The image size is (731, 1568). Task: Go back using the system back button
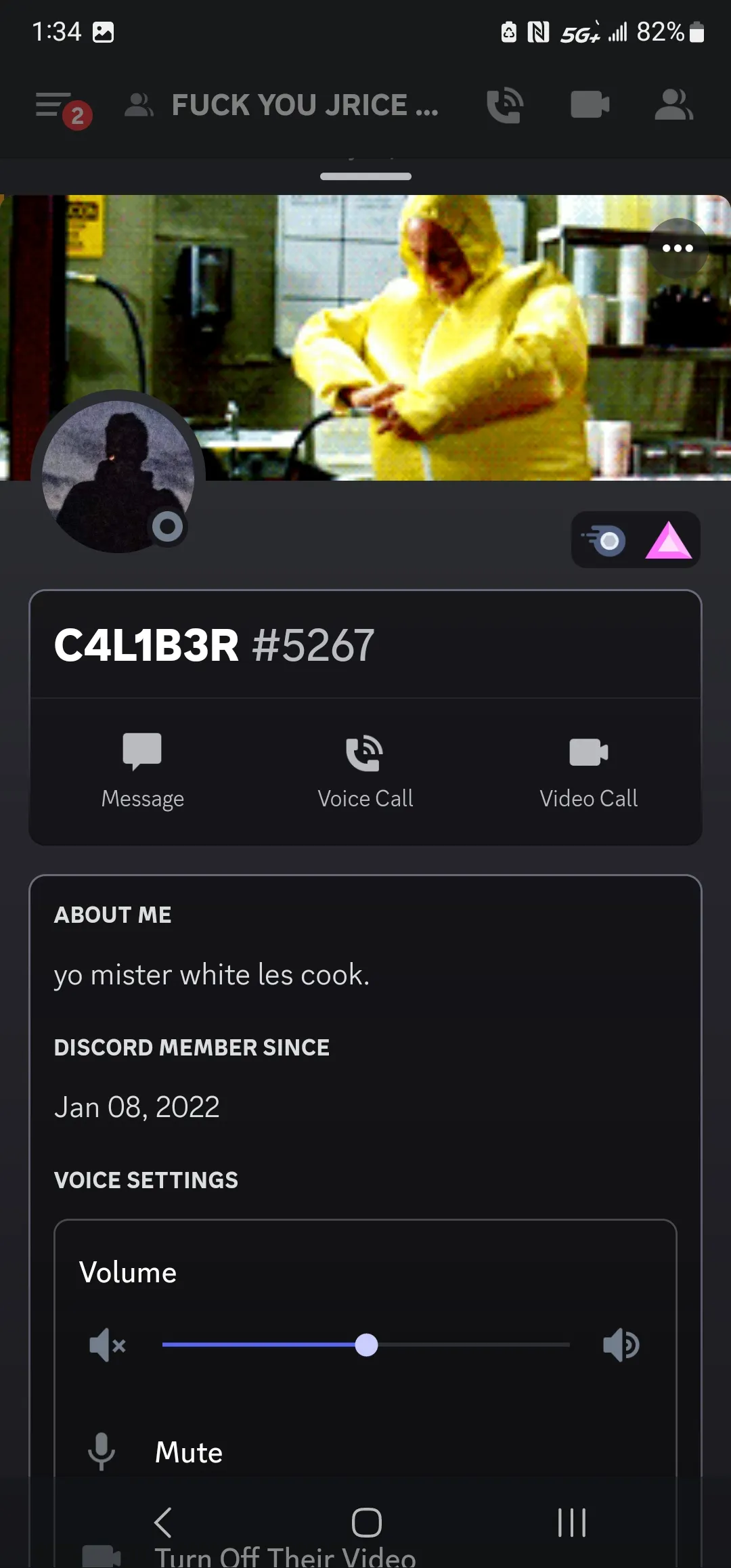[x=163, y=1523]
